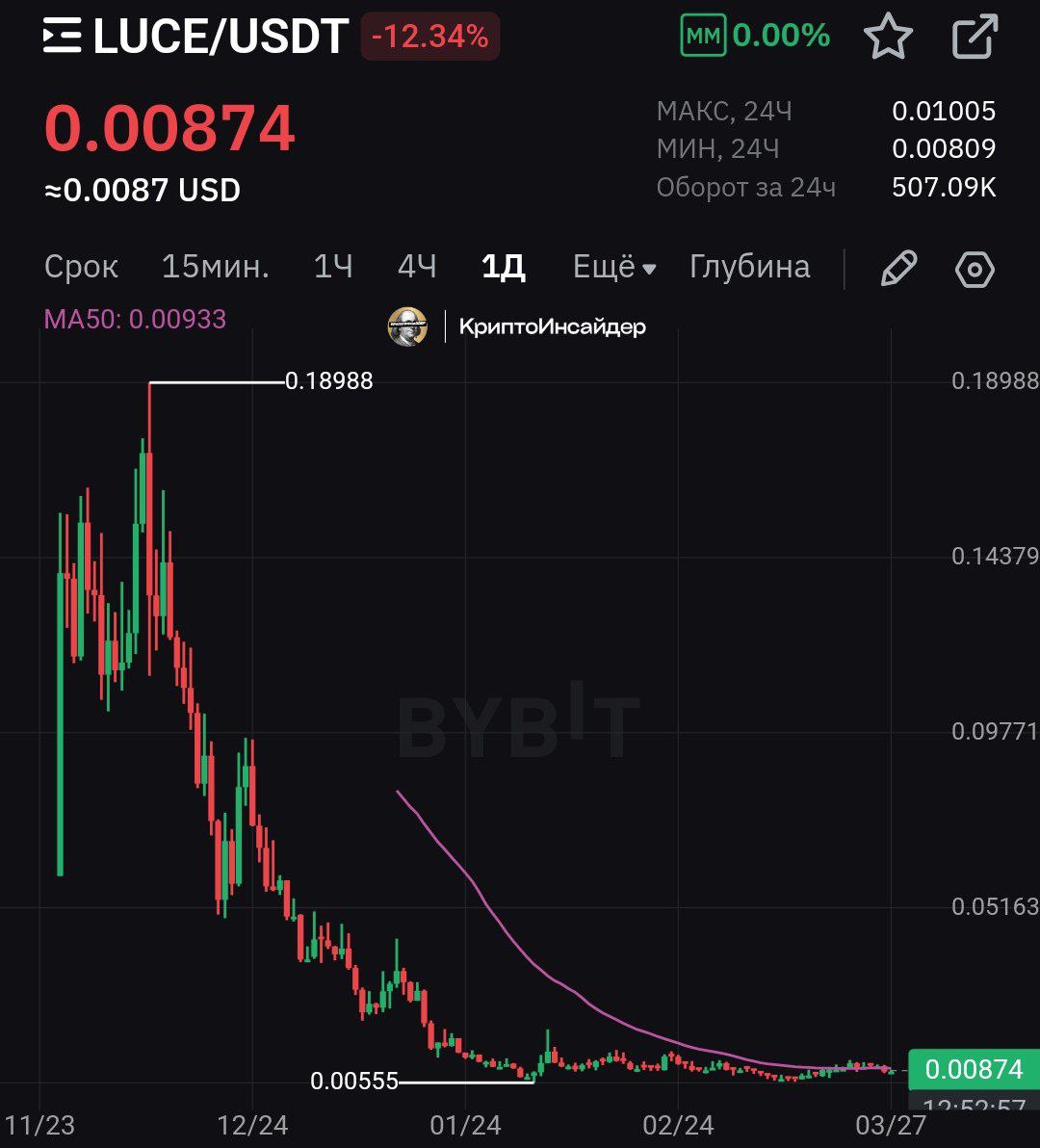The height and width of the screenshot is (1148, 1040).
Task: Open the Глубина depth chart
Action: point(749,267)
